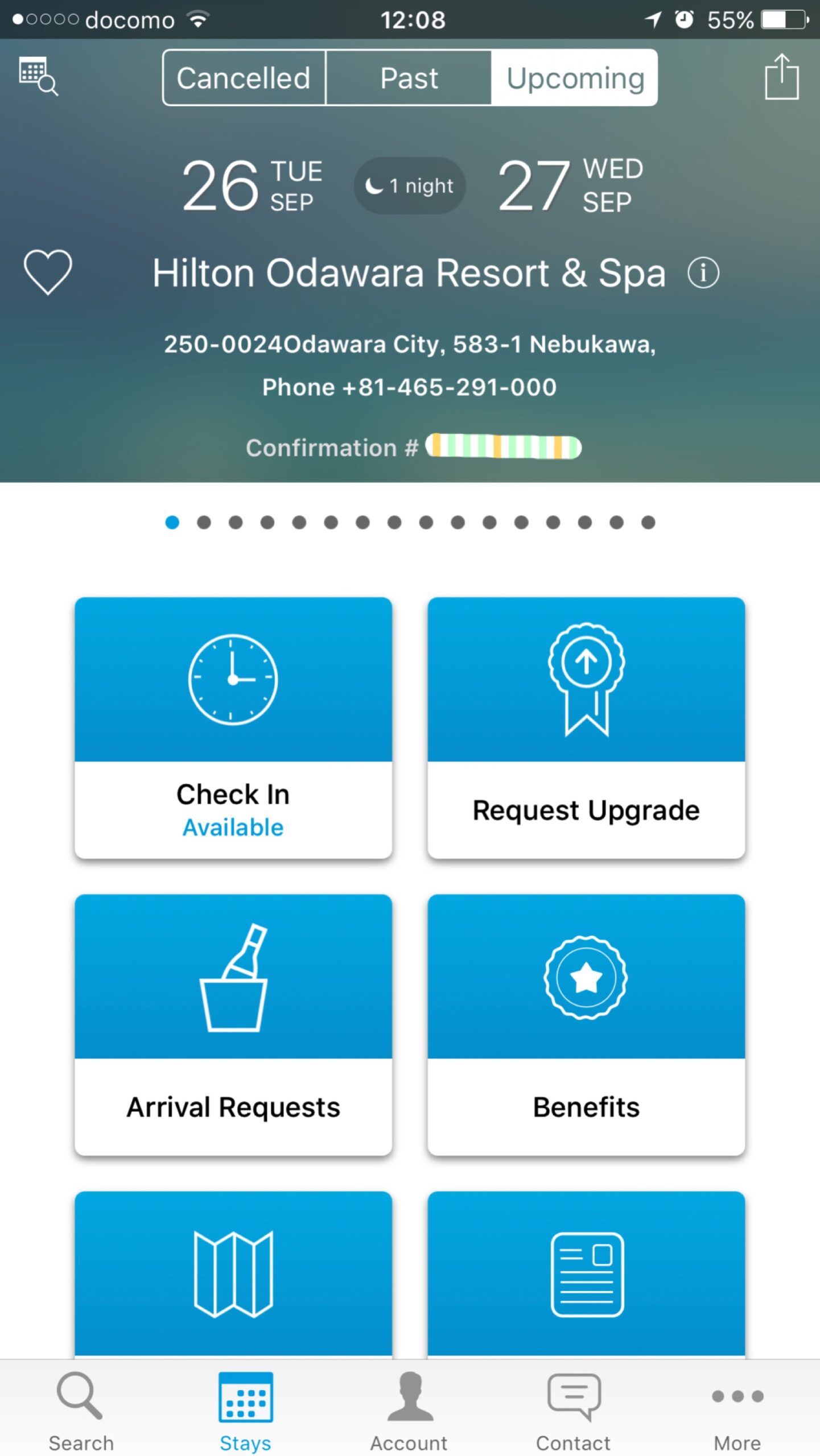This screenshot has height=1456, width=820.
Task: View the Benefits card
Action: click(586, 1025)
